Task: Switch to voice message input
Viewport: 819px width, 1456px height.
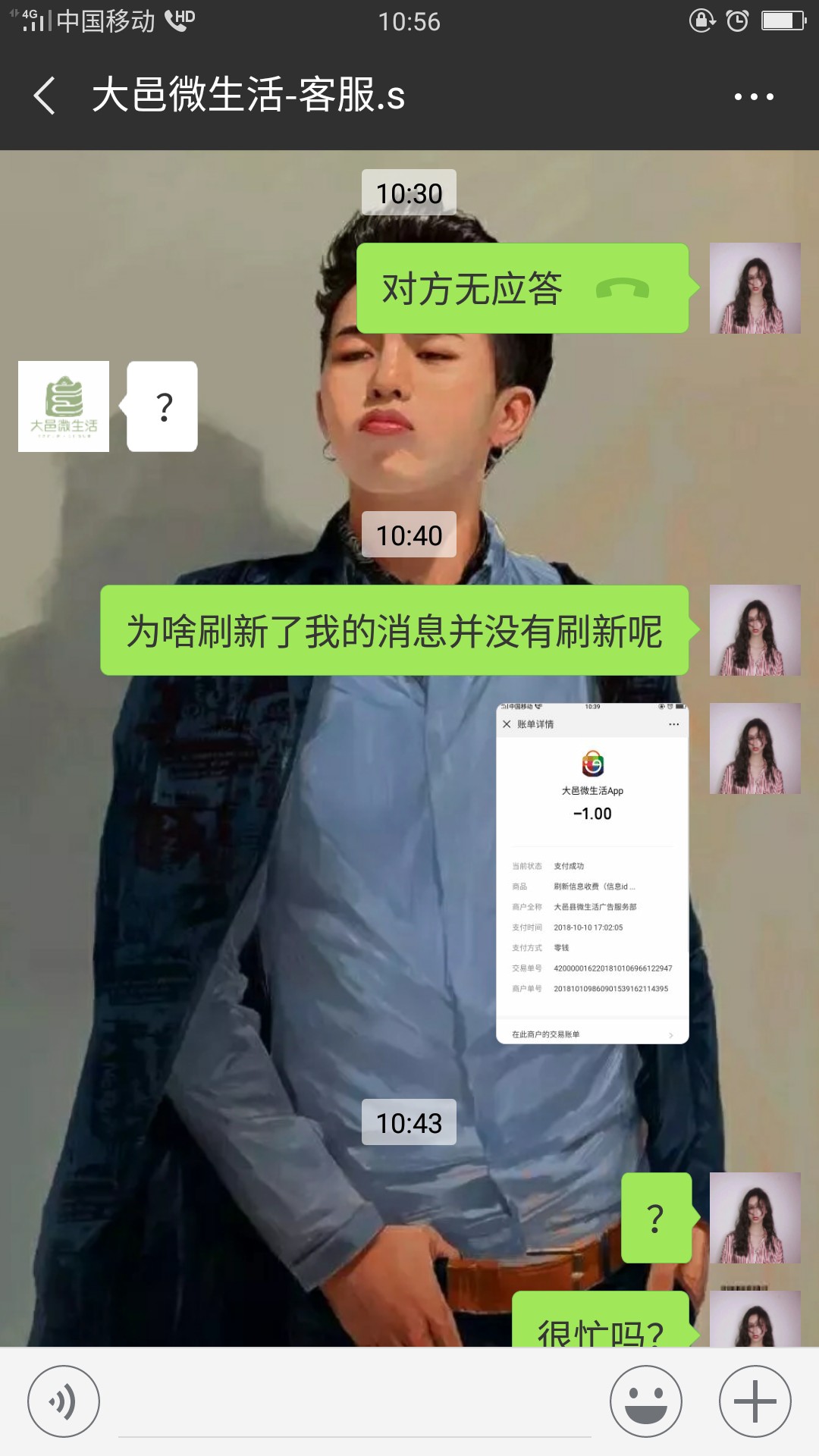Action: (x=64, y=1401)
